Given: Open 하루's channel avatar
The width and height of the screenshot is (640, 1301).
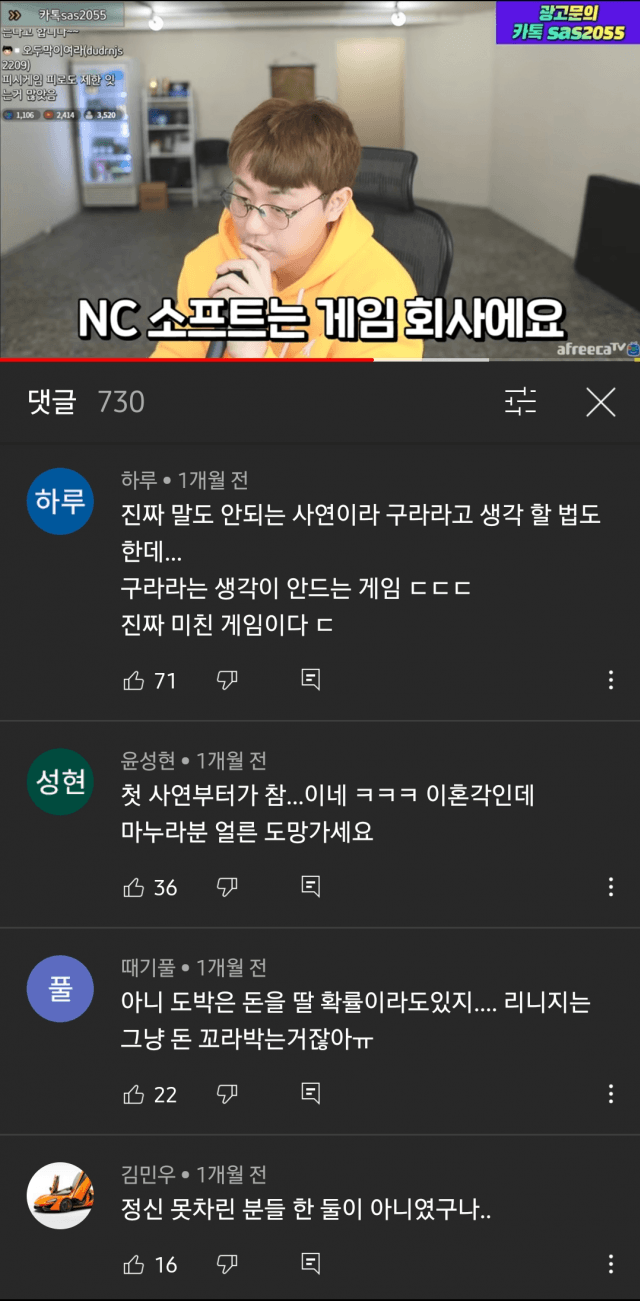Looking at the screenshot, I should tap(61, 501).
